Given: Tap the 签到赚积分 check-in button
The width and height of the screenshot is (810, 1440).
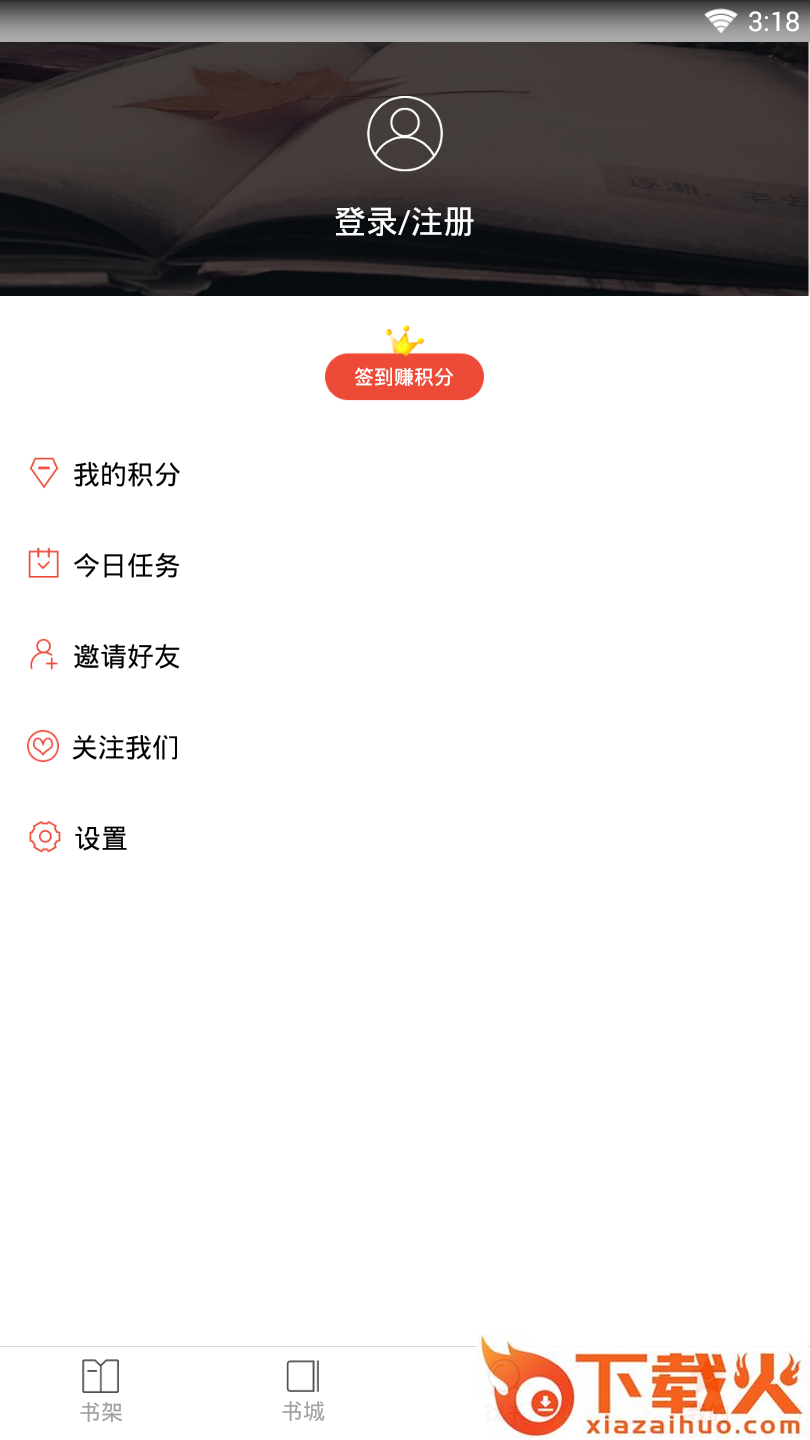Looking at the screenshot, I should (x=404, y=377).
